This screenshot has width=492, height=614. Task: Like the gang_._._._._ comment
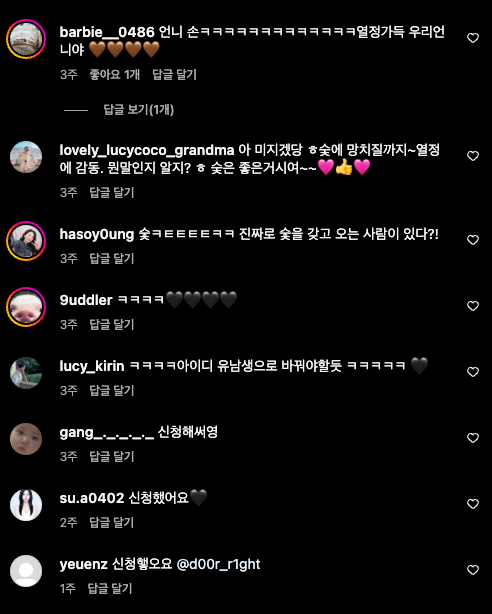(473, 438)
